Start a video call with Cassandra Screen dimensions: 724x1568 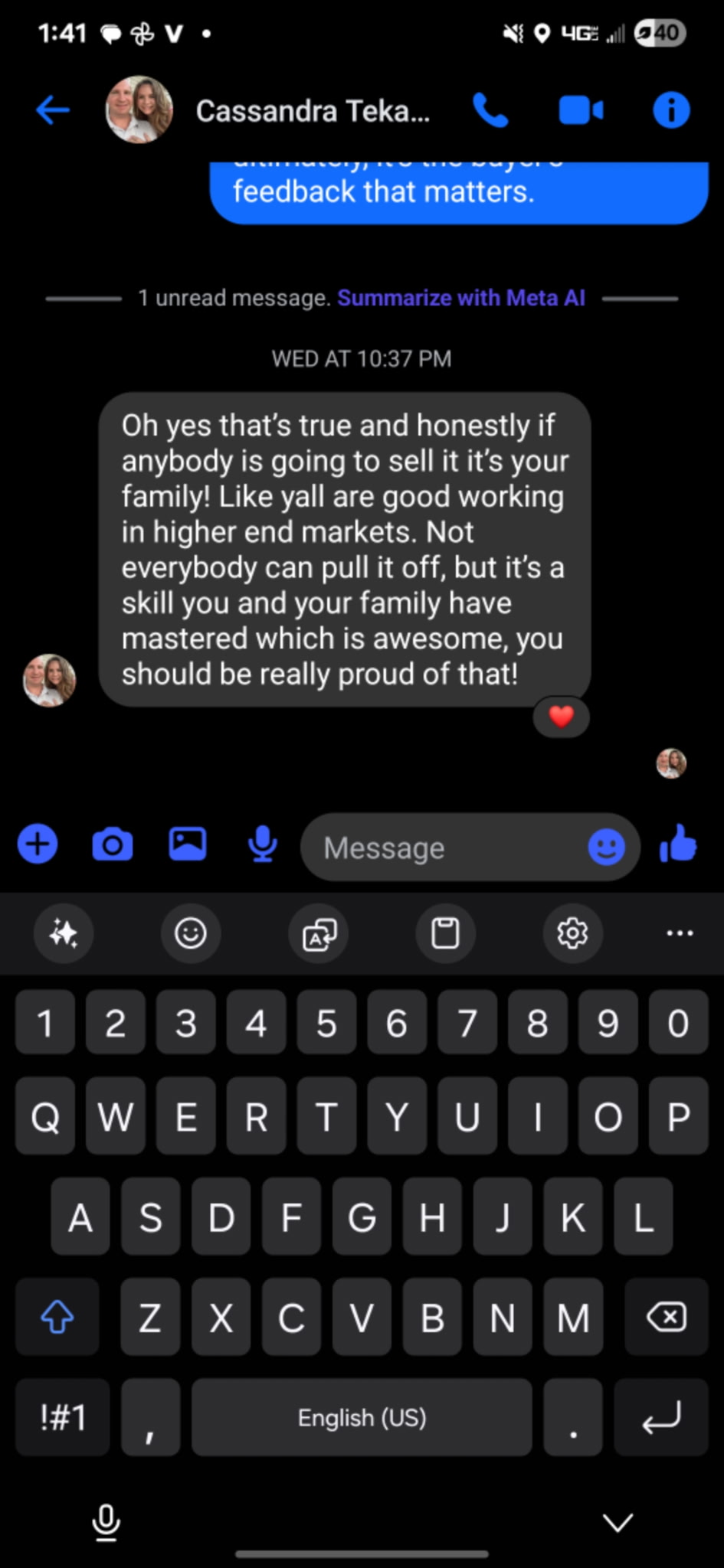point(581,111)
